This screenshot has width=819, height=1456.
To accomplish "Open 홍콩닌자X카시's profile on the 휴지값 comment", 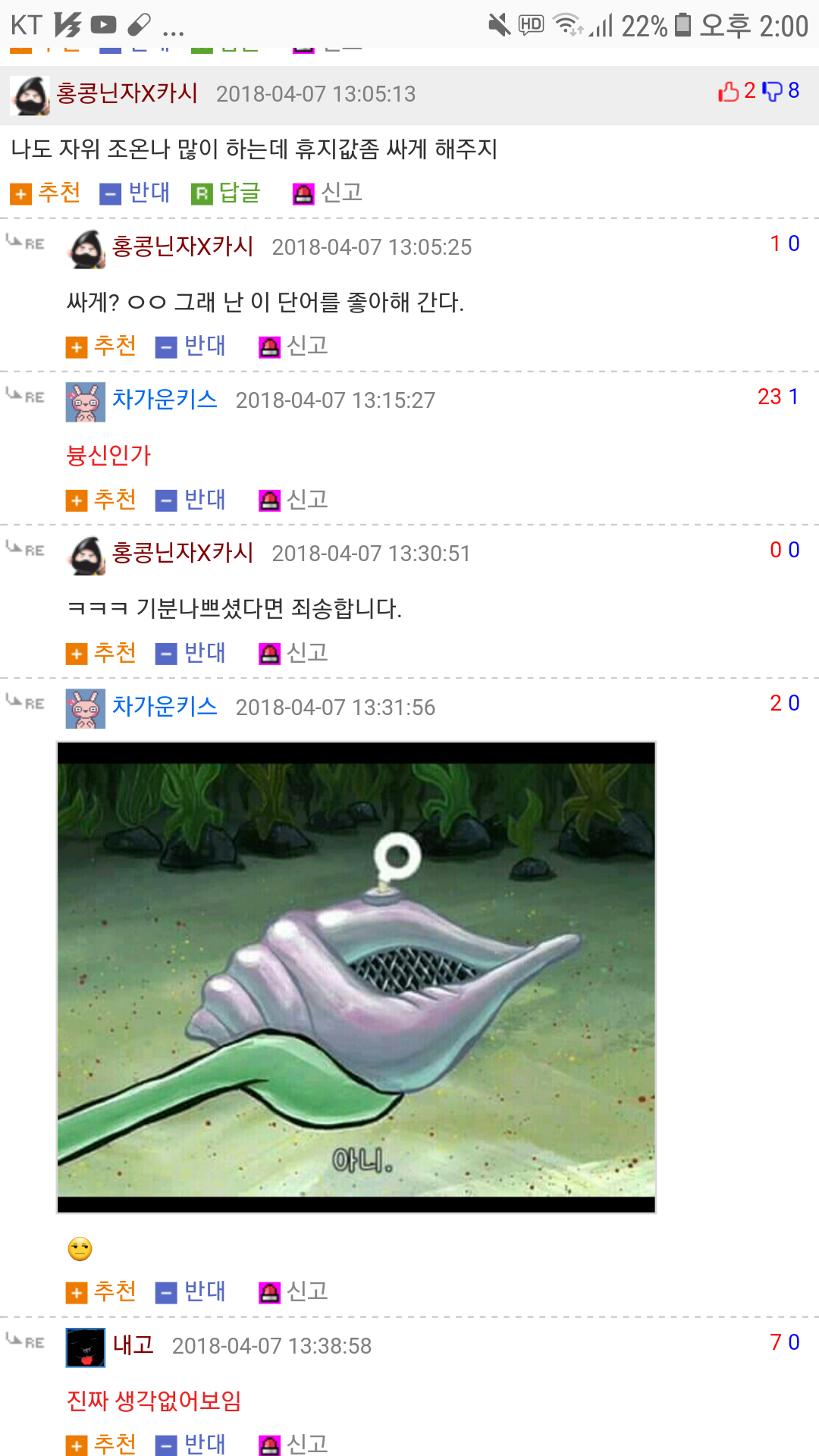I will click(x=127, y=93).
